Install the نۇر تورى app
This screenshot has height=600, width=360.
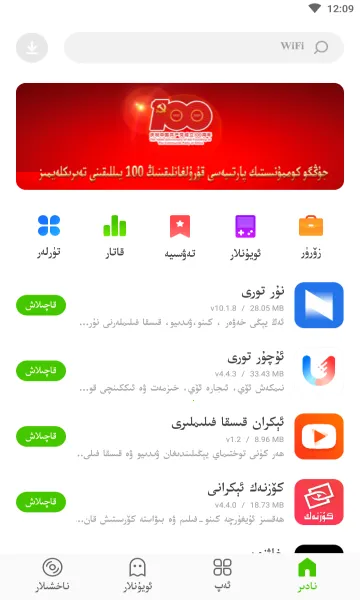pos(41,305)
